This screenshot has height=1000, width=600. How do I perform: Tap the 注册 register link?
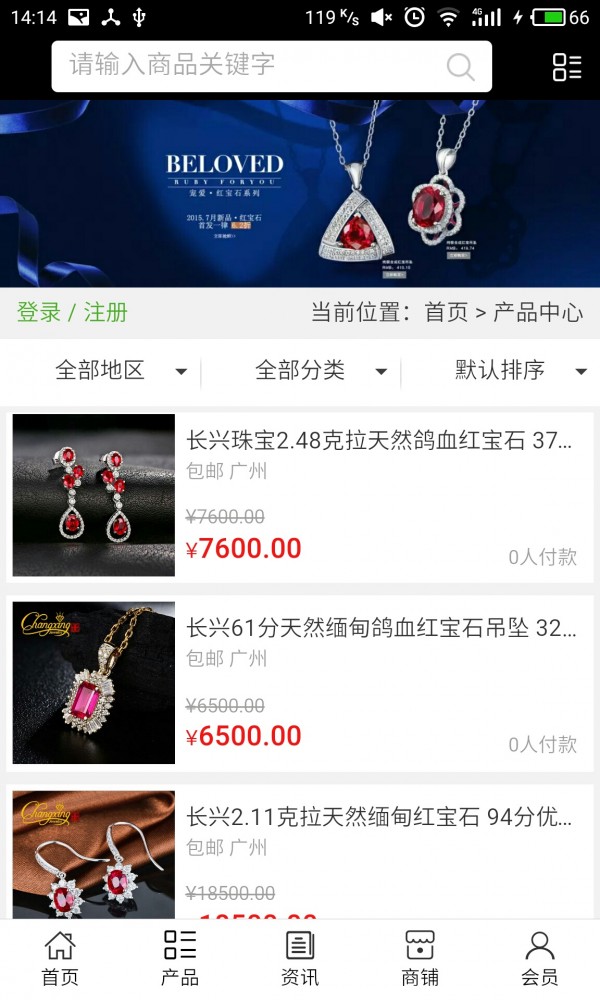tap(106, 312)
